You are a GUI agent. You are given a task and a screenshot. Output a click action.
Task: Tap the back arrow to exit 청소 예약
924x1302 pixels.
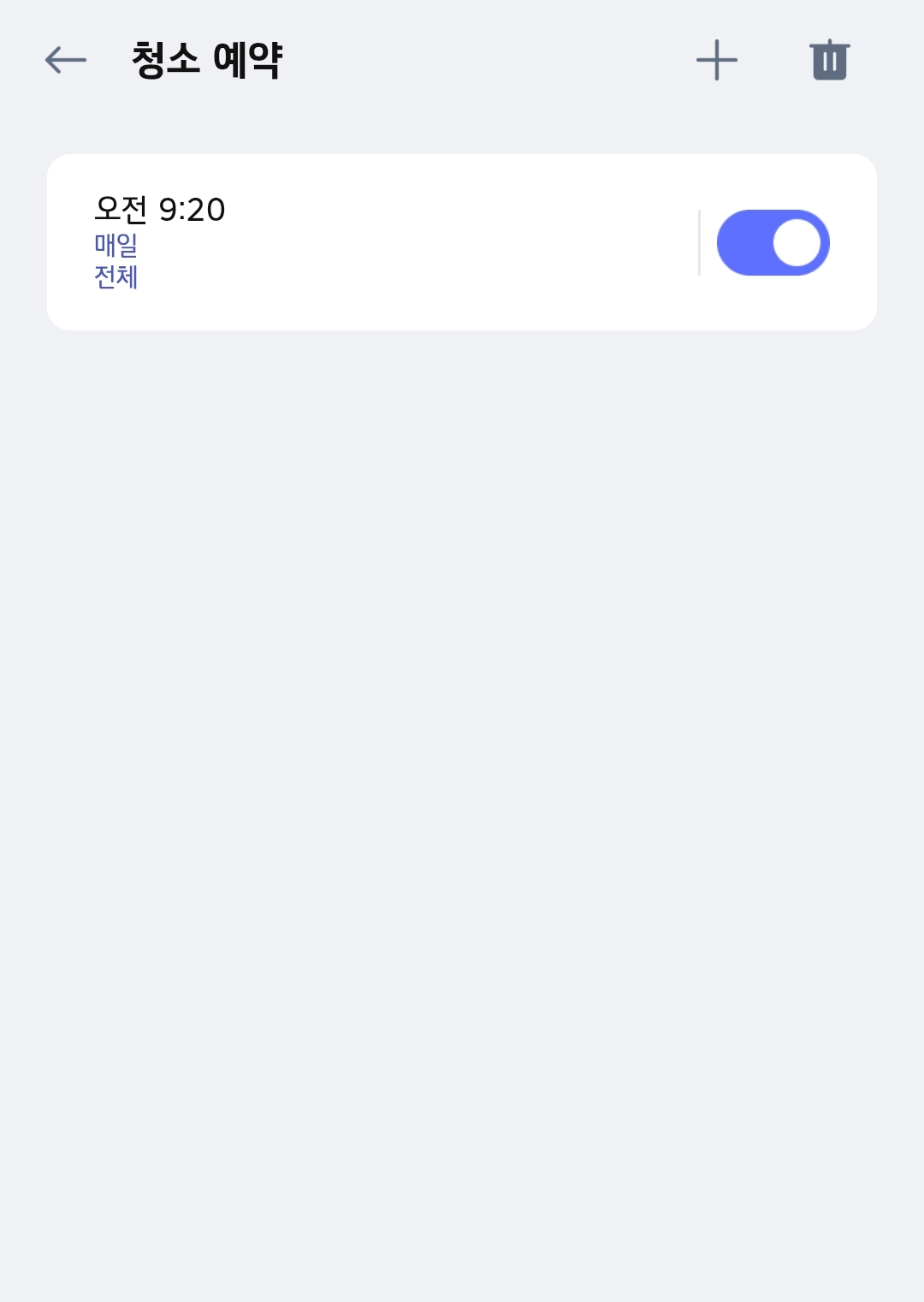[x=64, y=60]
